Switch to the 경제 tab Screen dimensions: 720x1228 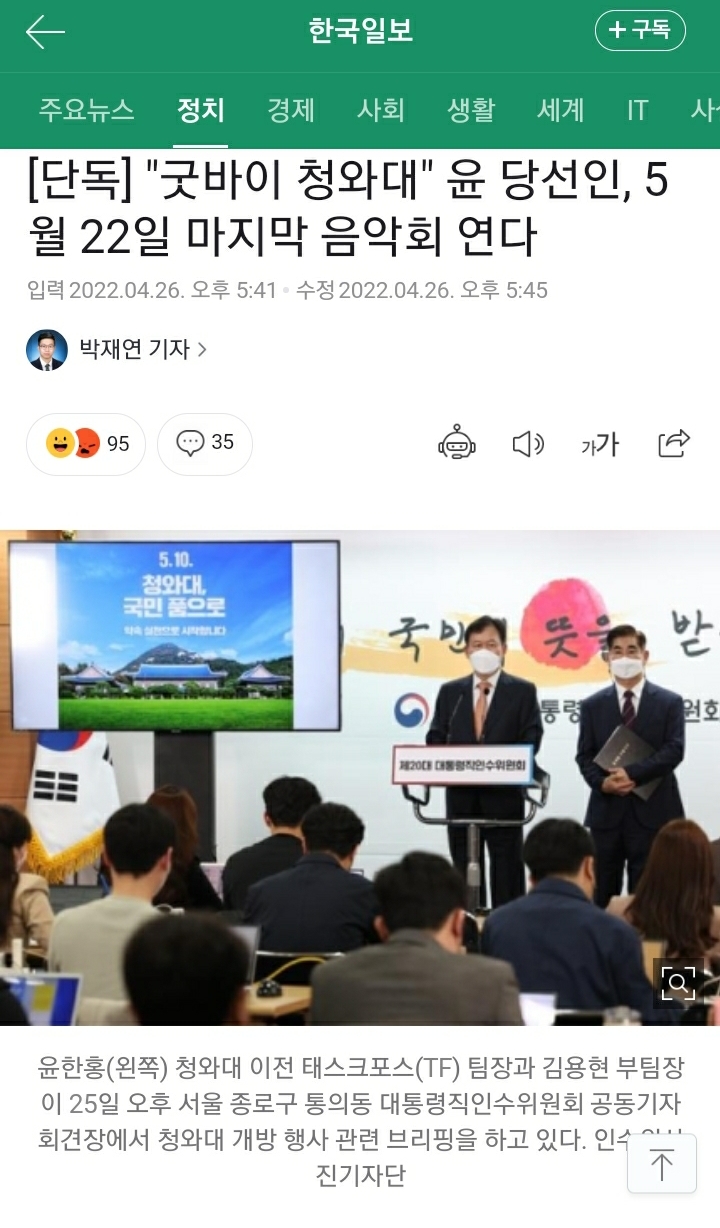(x=291, y=110)
